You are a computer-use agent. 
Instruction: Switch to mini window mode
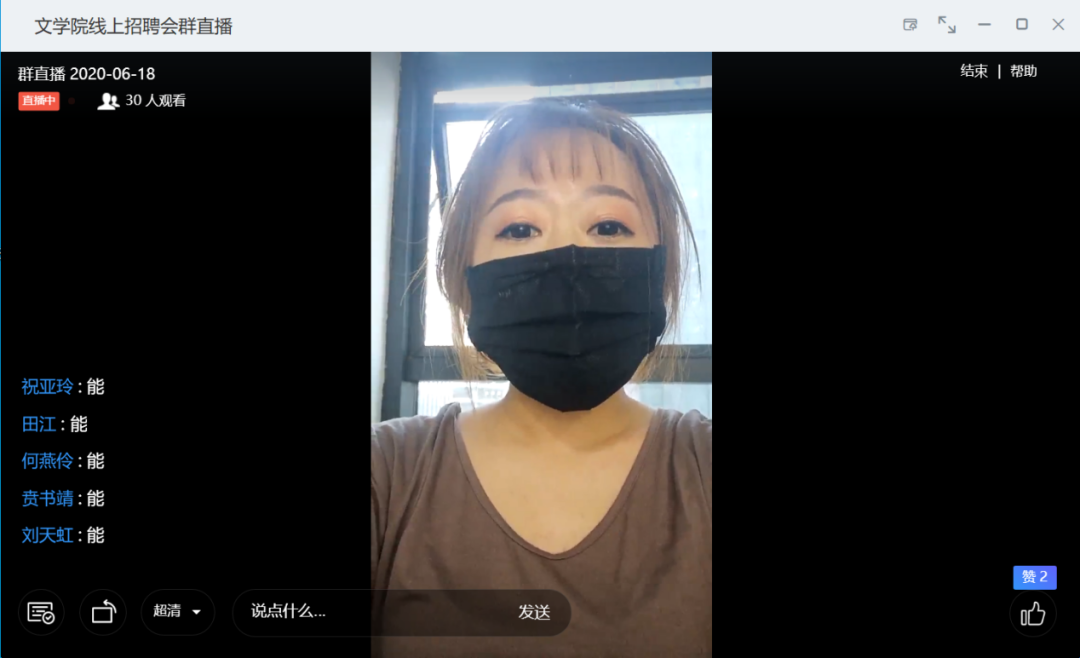[x=910, y=24]
